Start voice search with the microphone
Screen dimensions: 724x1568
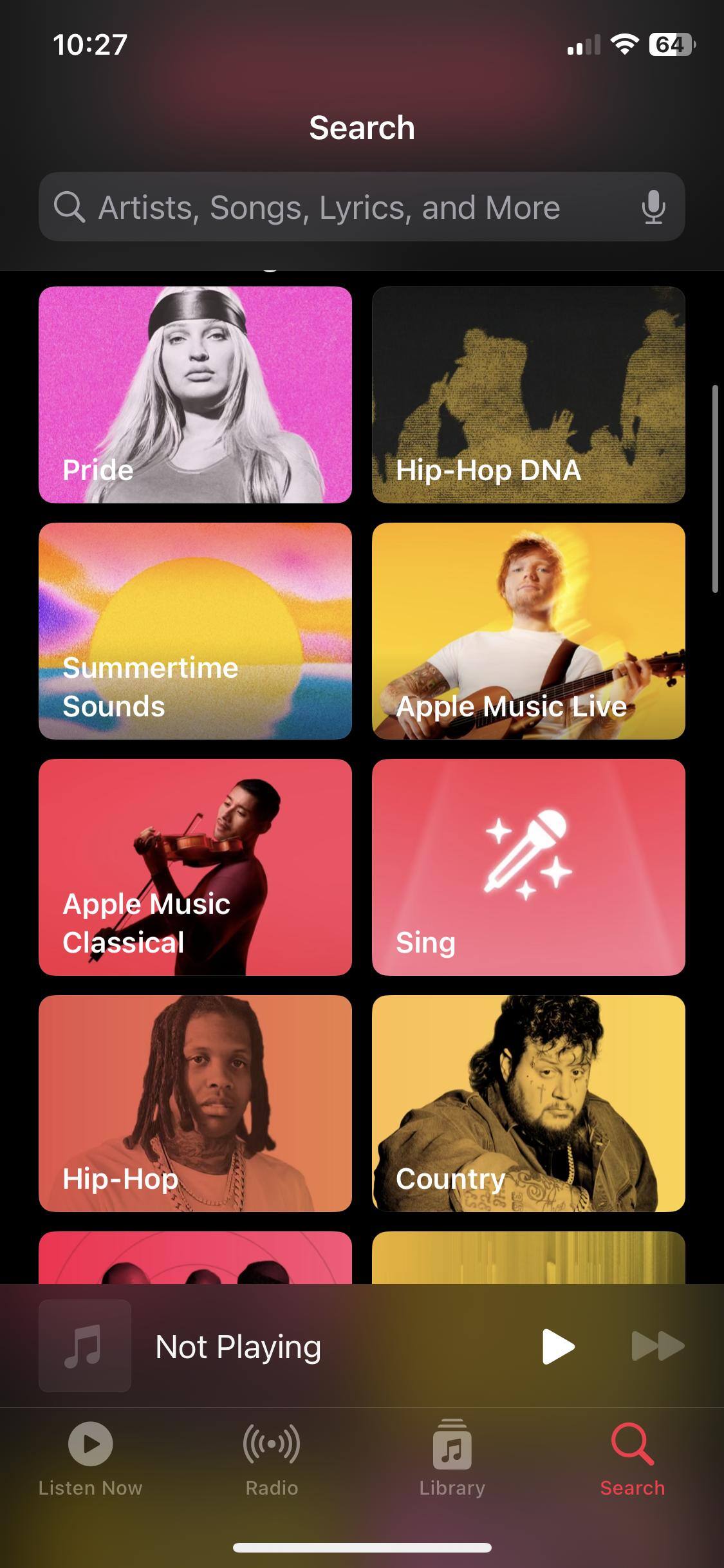pyautogui.click(x=653, y=207)
